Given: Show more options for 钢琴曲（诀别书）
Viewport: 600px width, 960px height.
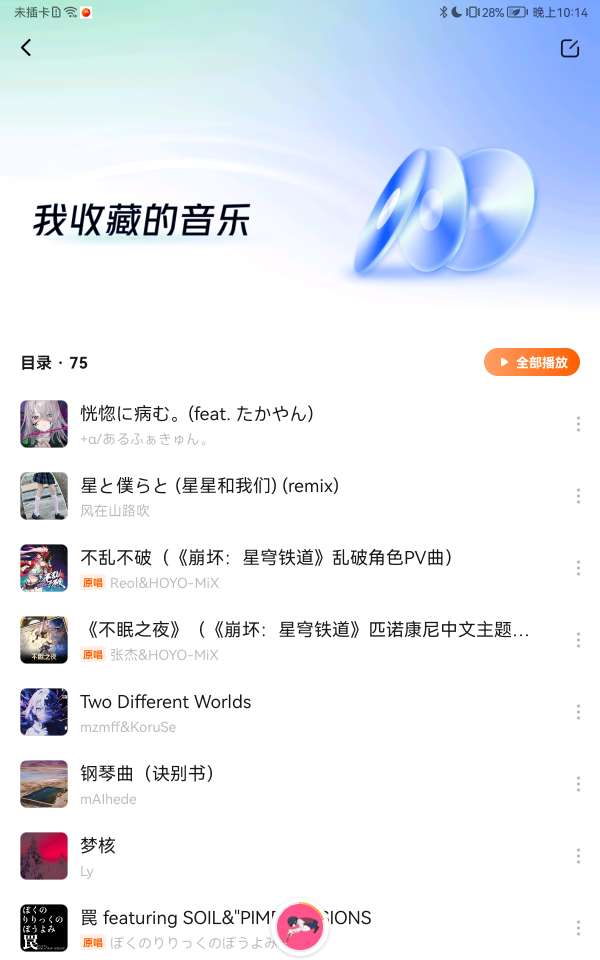Looking at the screenshot, I should 578,784.
